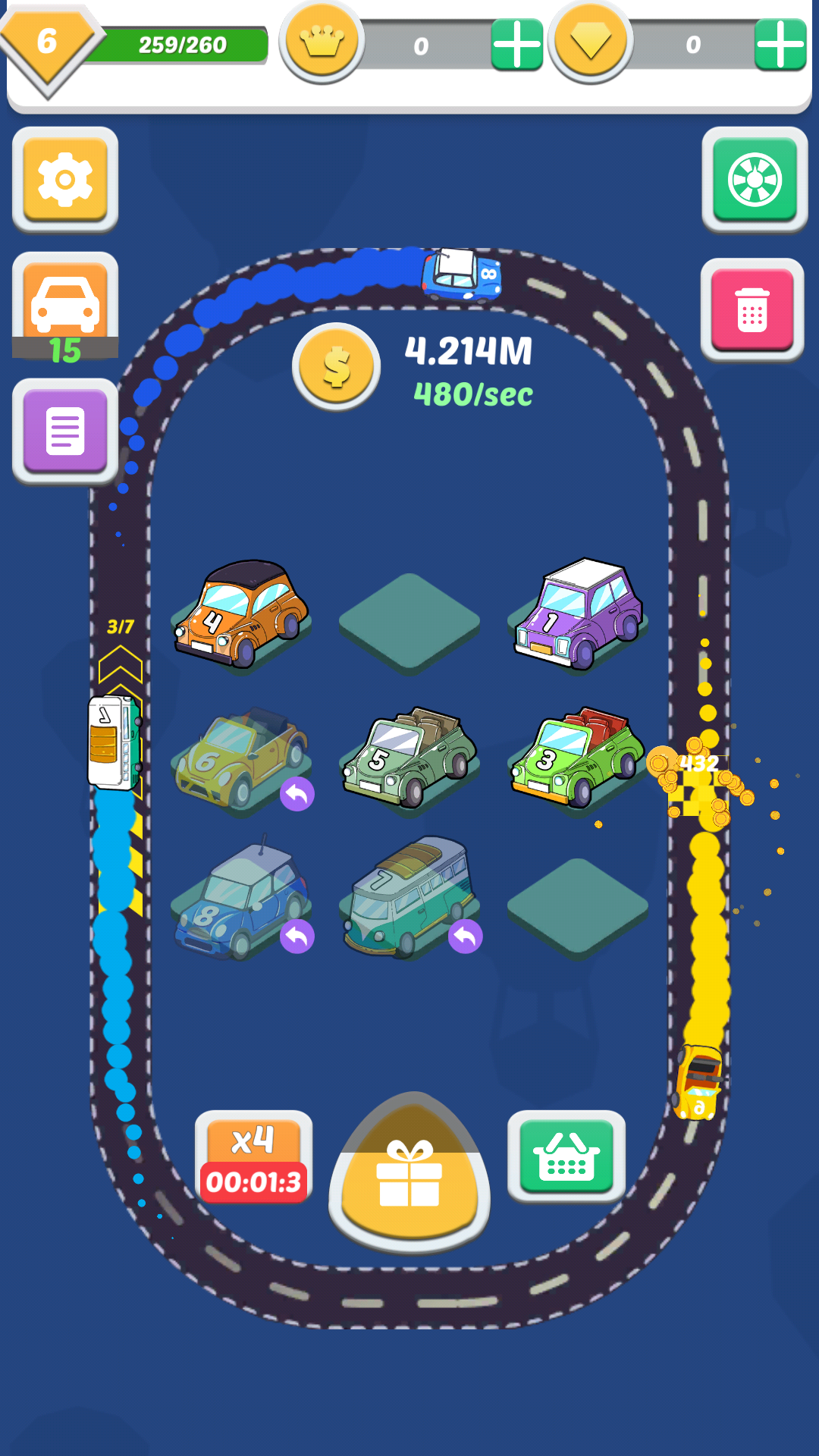
Task: Open the green spin wheel button
Action: click(755, 180)
